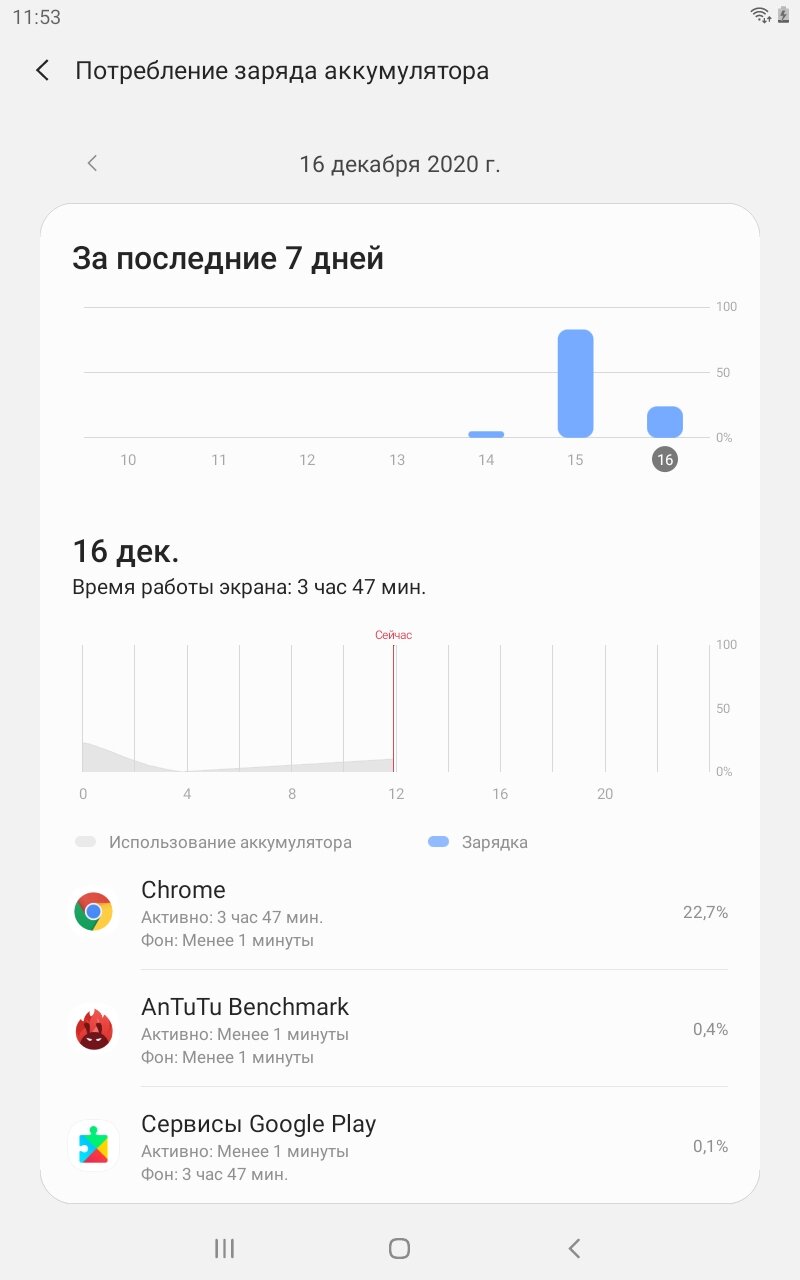Select the bar for day 15
The height and width of the screenshot is (1280, 800).
click(x=575, y=384)
